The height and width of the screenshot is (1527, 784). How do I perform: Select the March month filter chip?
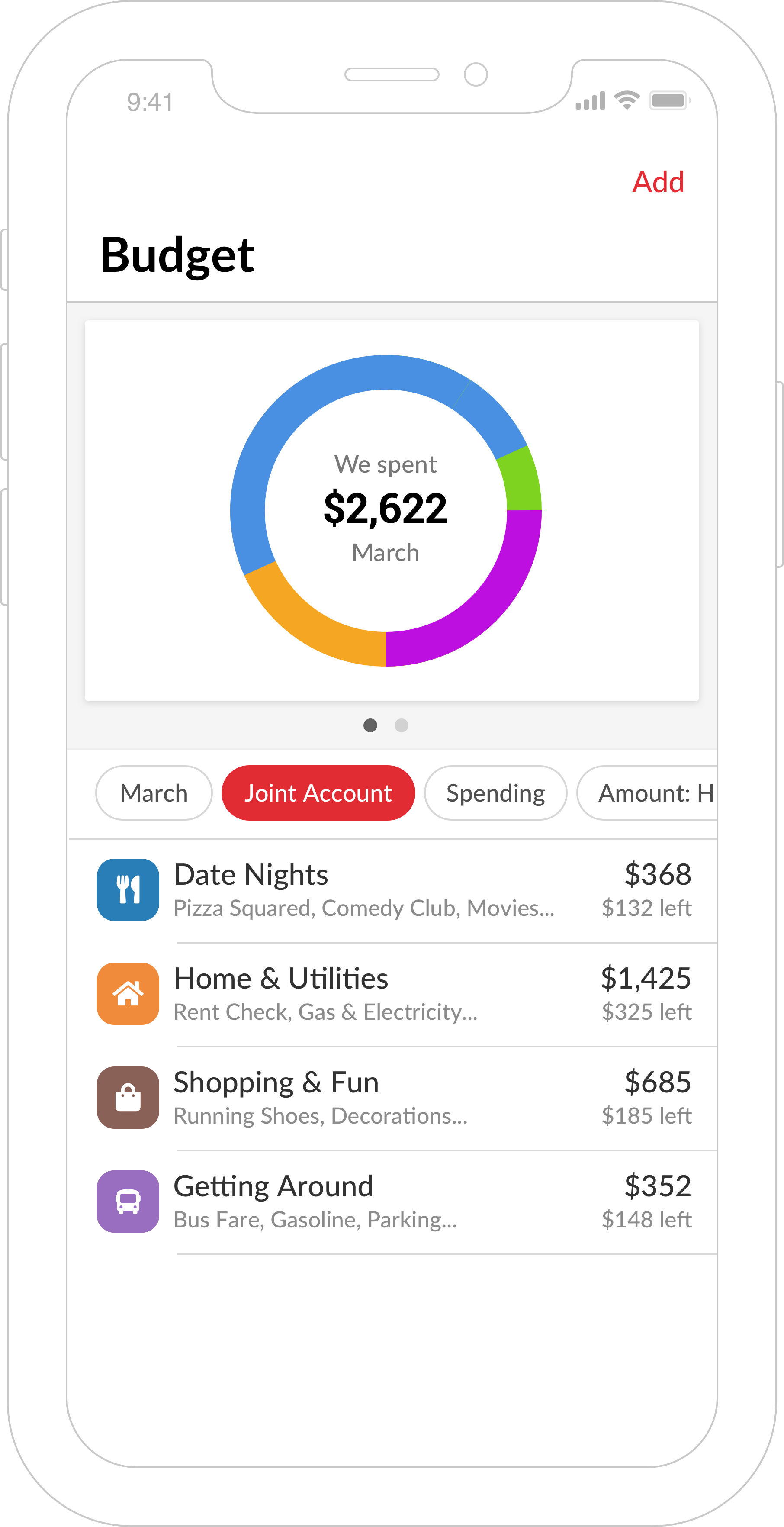[154, 793]
